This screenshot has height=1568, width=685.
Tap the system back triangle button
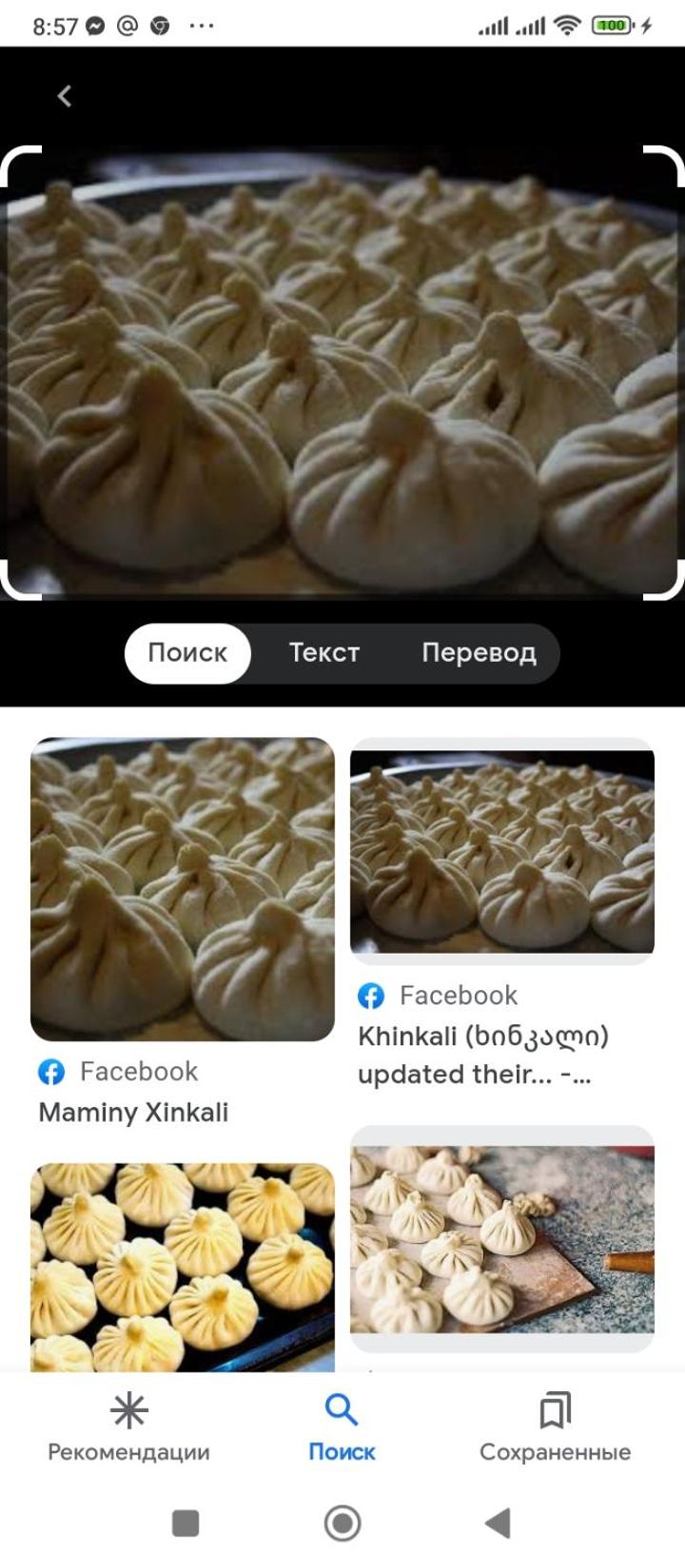498,1523
